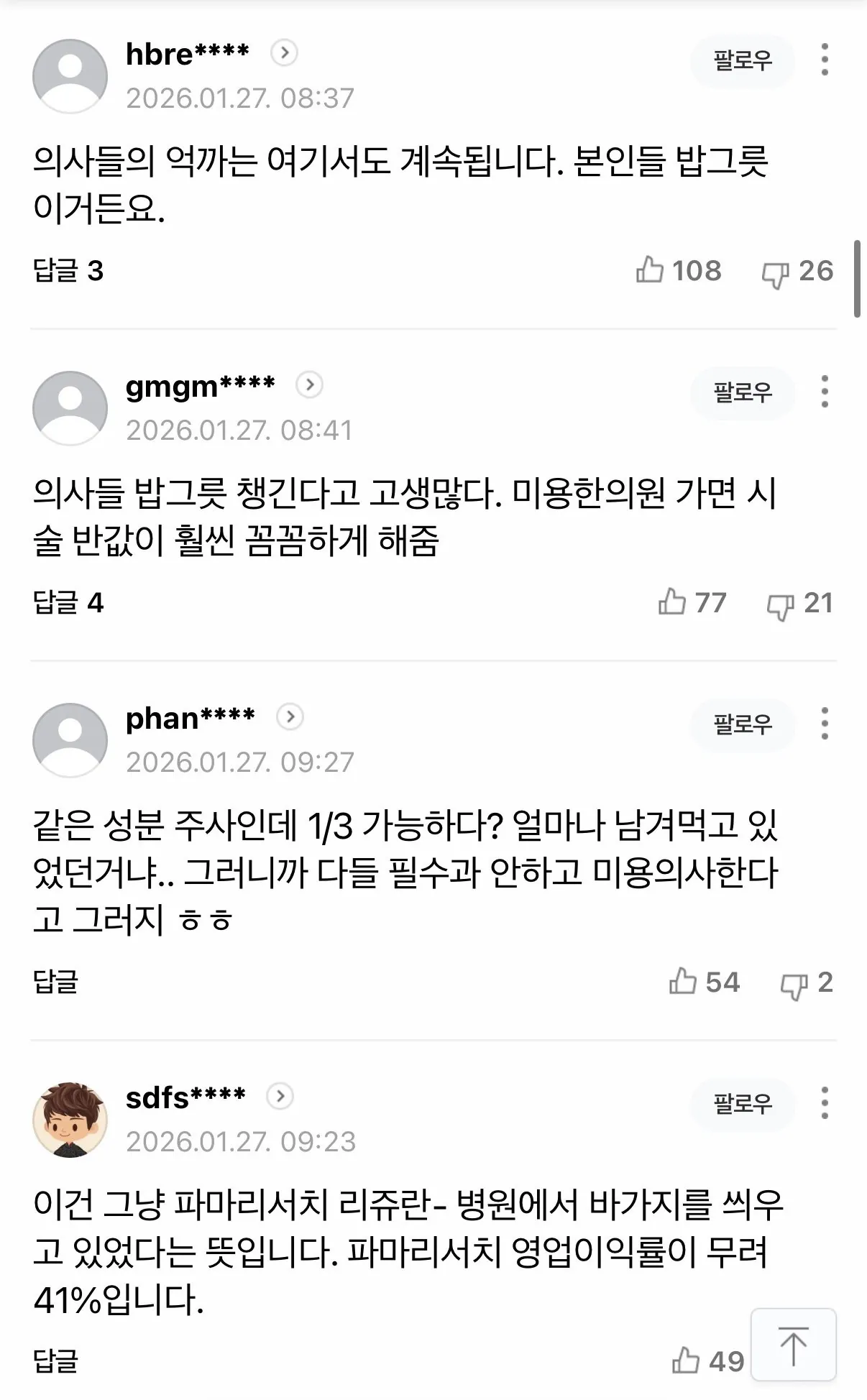Like the comment by hbre****
The width and height of the screenshot is (867, 1400).
[650, 270]
